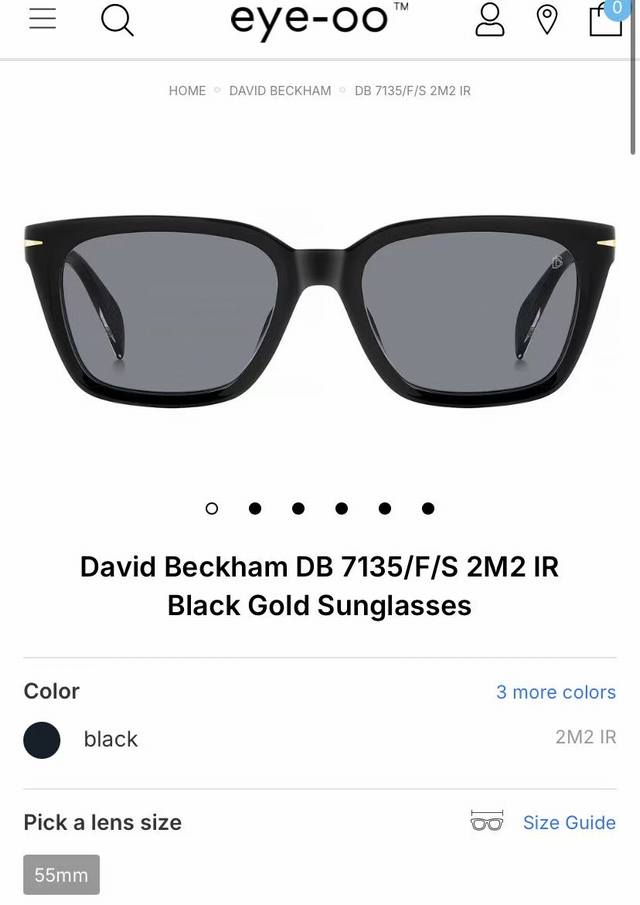
Task: Open the hamburger menu
Action: 43,19
